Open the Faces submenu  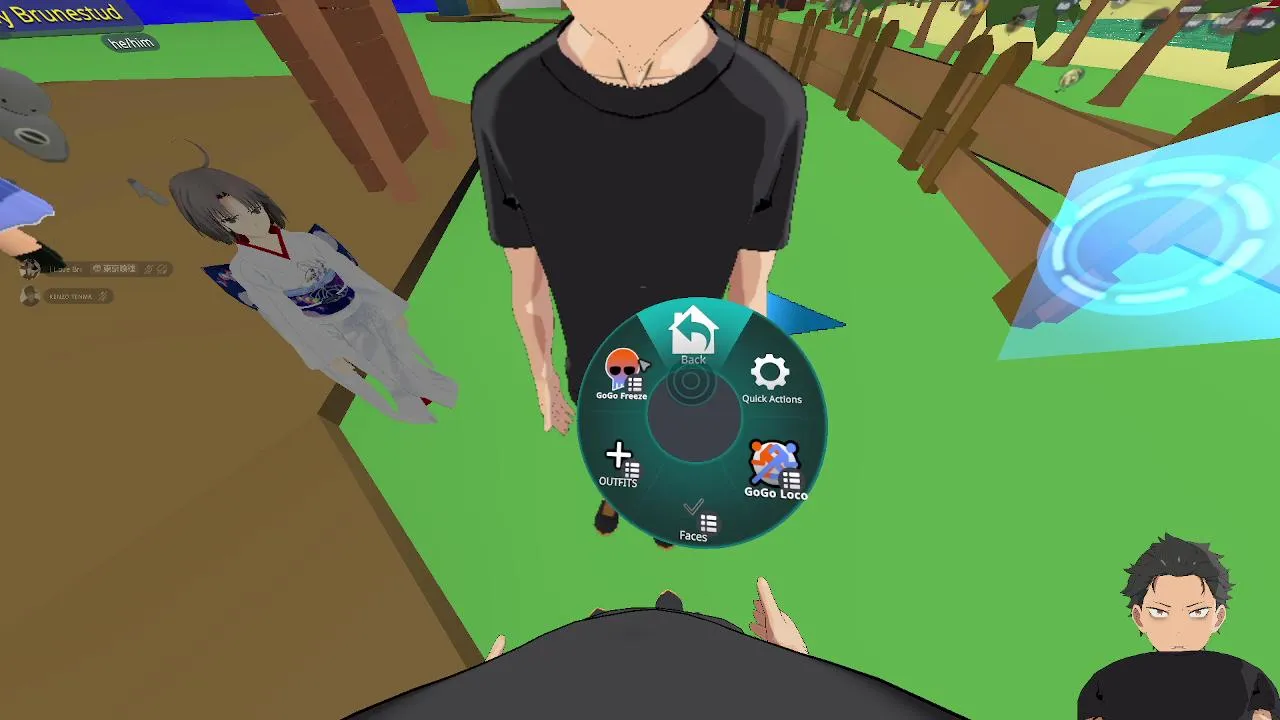695,522
